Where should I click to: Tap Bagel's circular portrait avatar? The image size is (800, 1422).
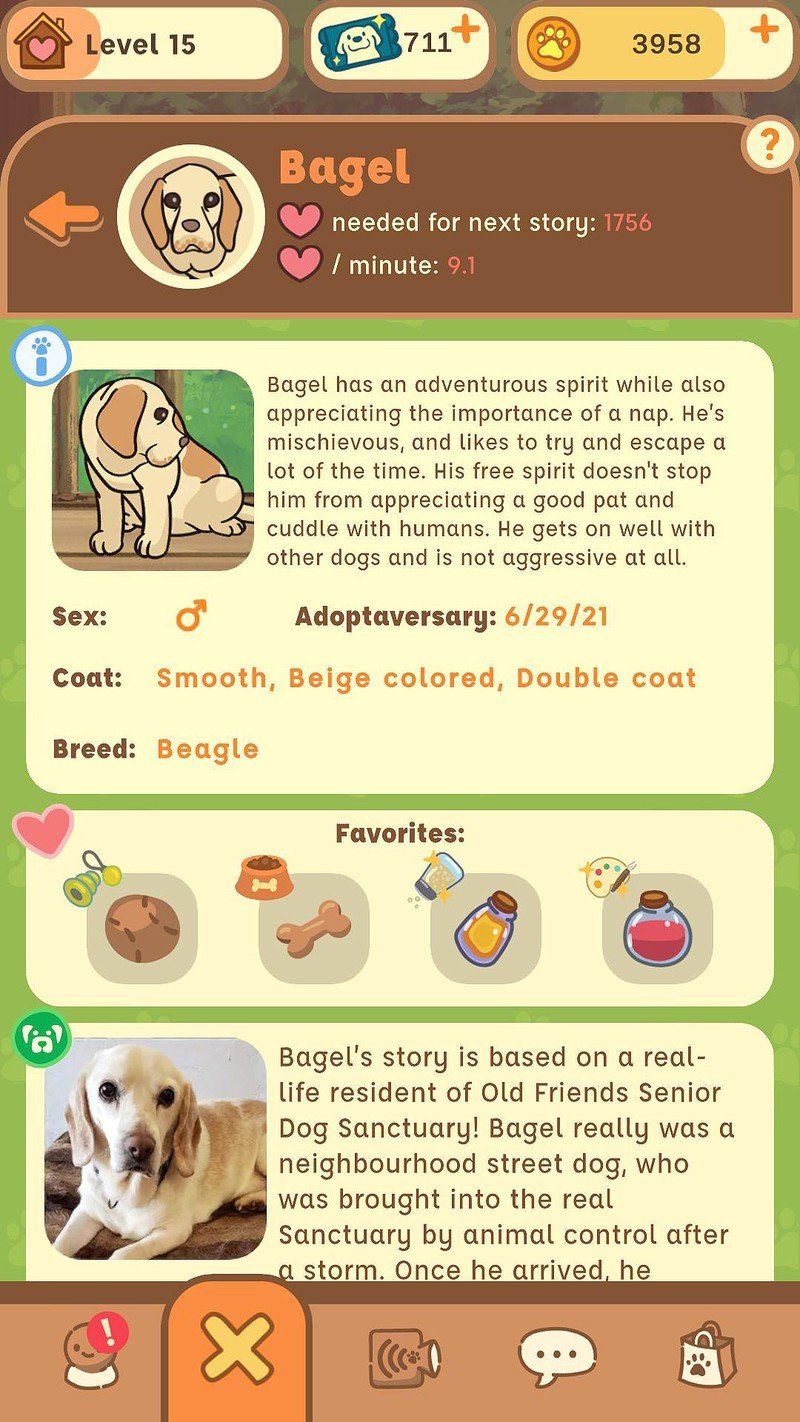coord(190,216)
